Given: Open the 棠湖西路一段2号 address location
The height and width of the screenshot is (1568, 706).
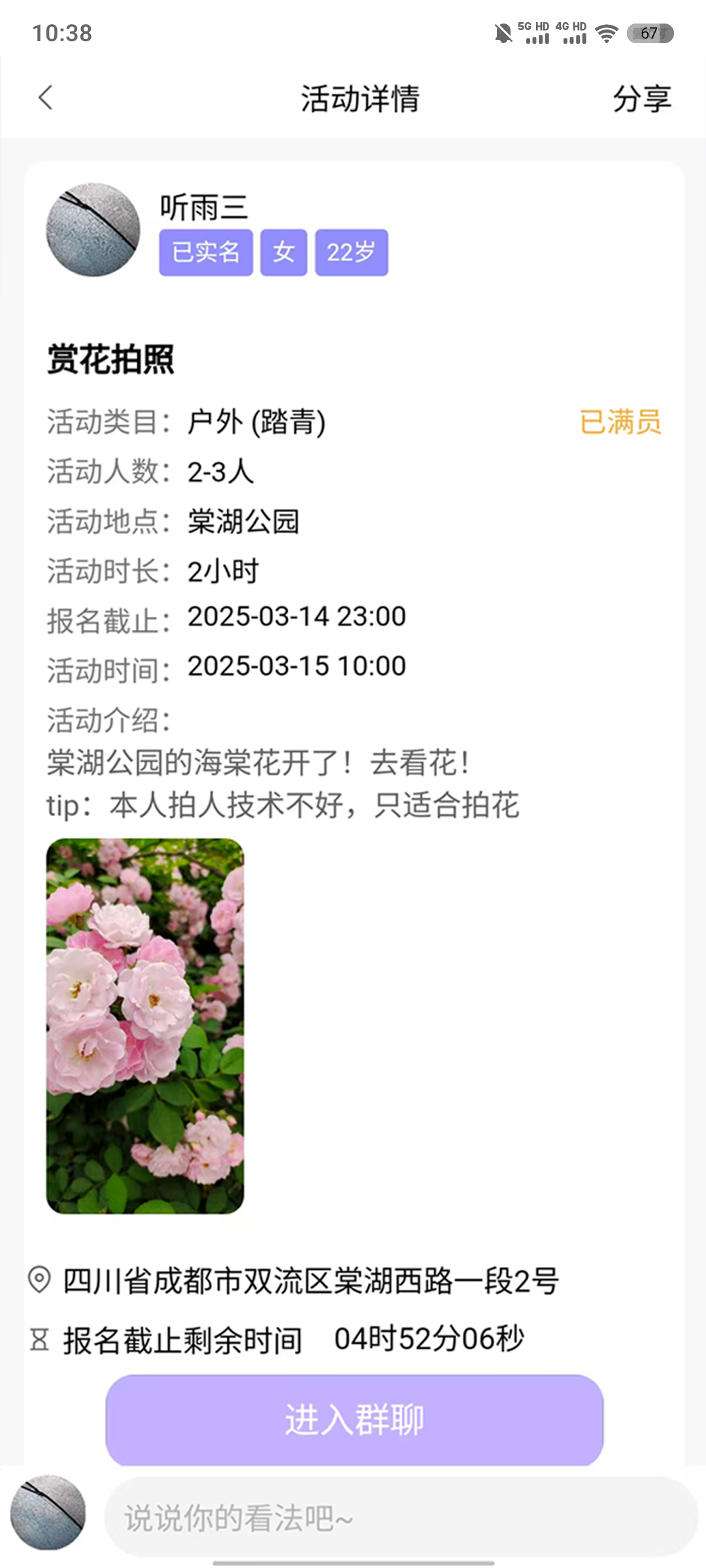Looking at the screenshot, I should 310,1281.
